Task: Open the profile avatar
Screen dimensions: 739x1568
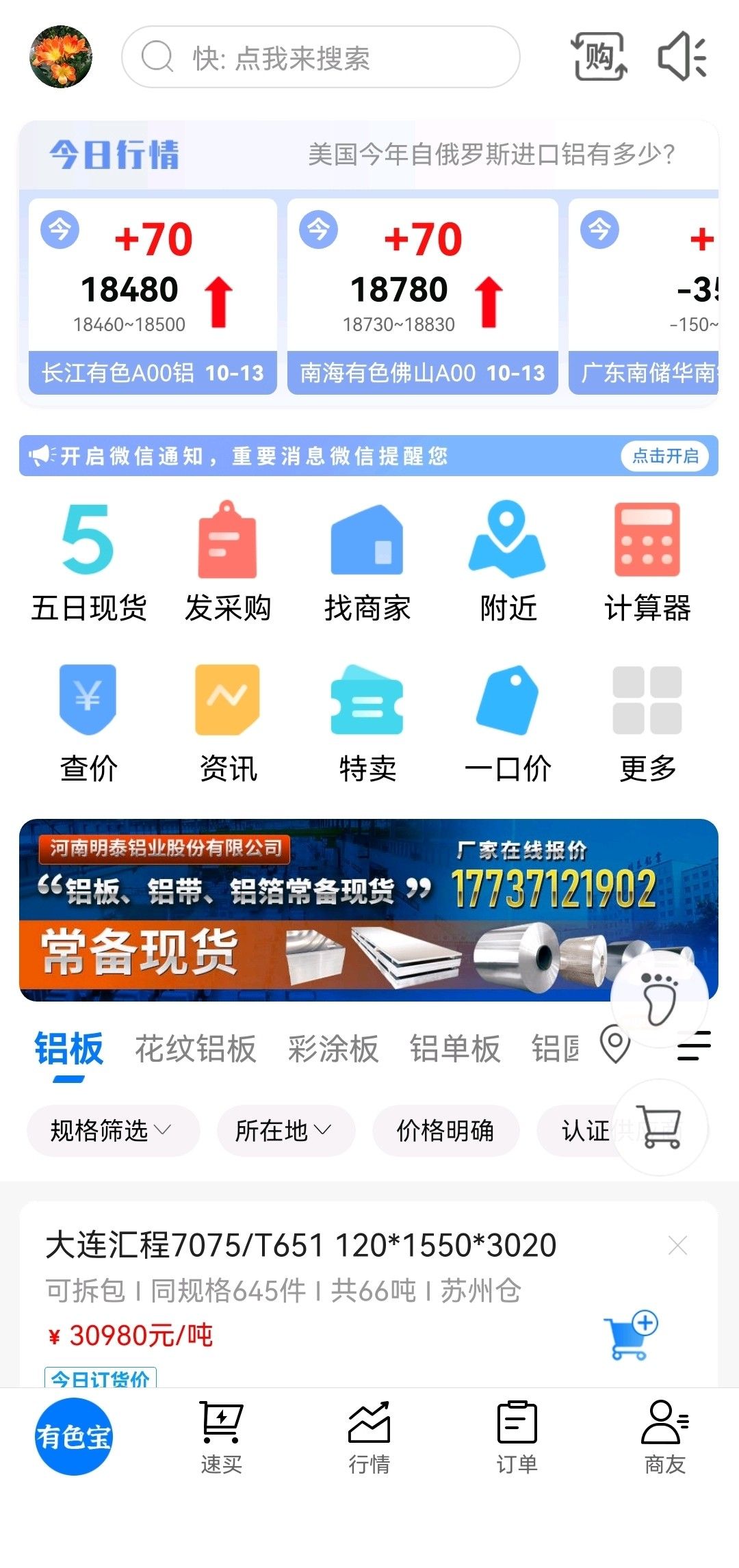Action: pos(61,57)
